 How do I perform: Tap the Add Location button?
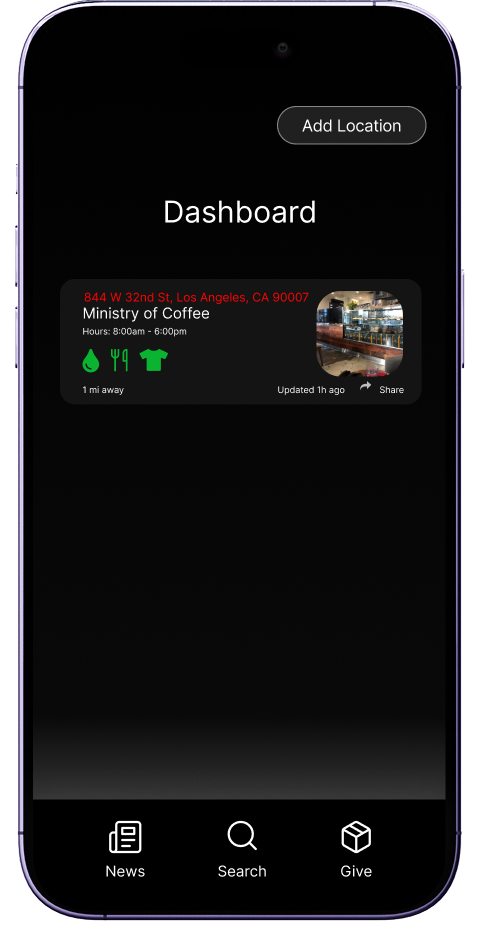pyautogui.click(x=351, y=125)
